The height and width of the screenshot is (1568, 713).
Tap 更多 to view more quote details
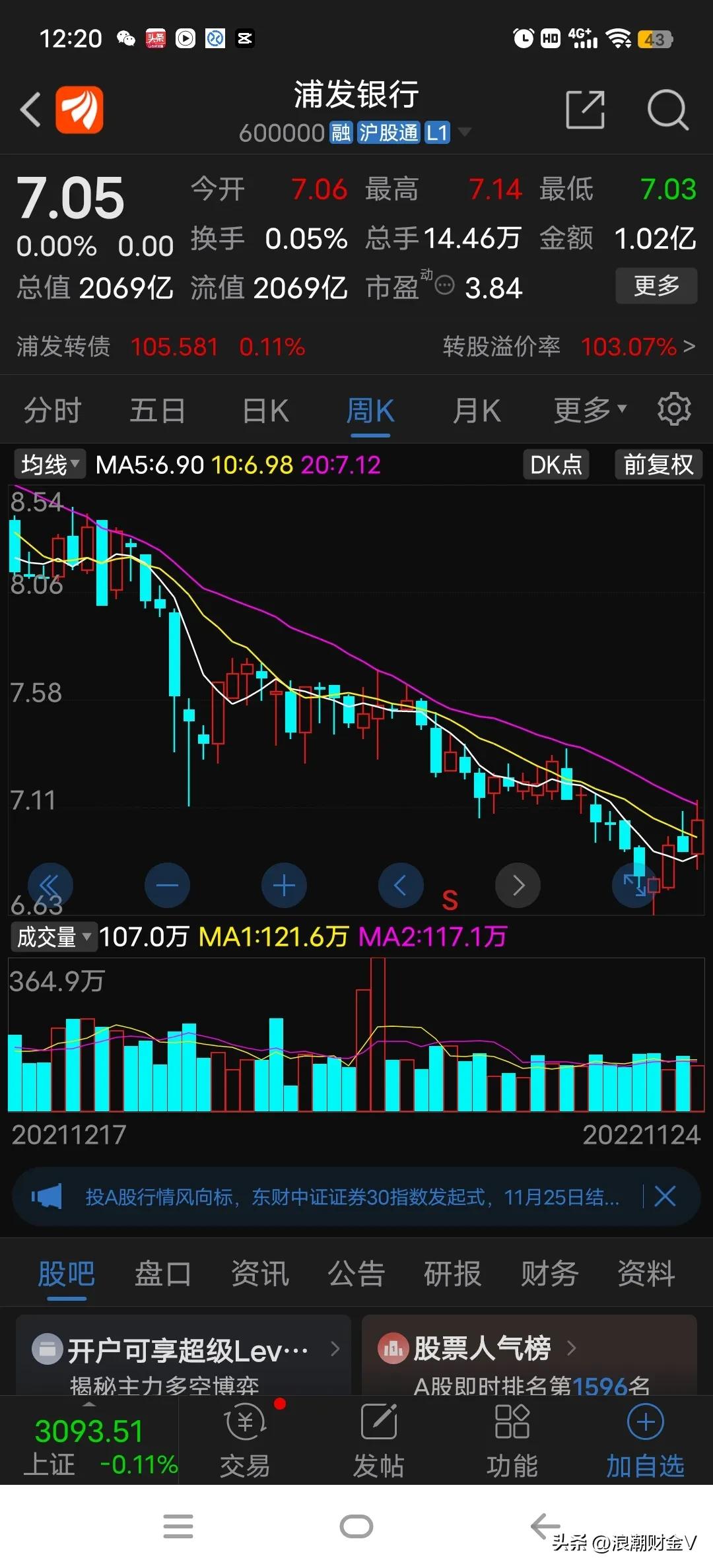(656, 286)
